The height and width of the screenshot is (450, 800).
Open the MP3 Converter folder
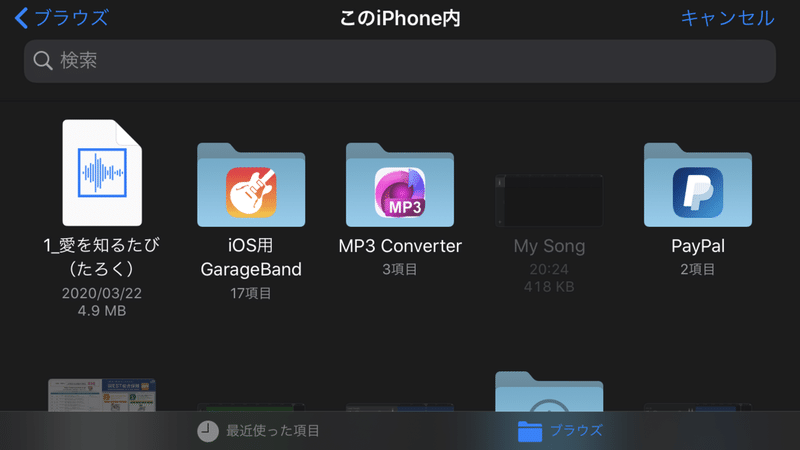400,183
